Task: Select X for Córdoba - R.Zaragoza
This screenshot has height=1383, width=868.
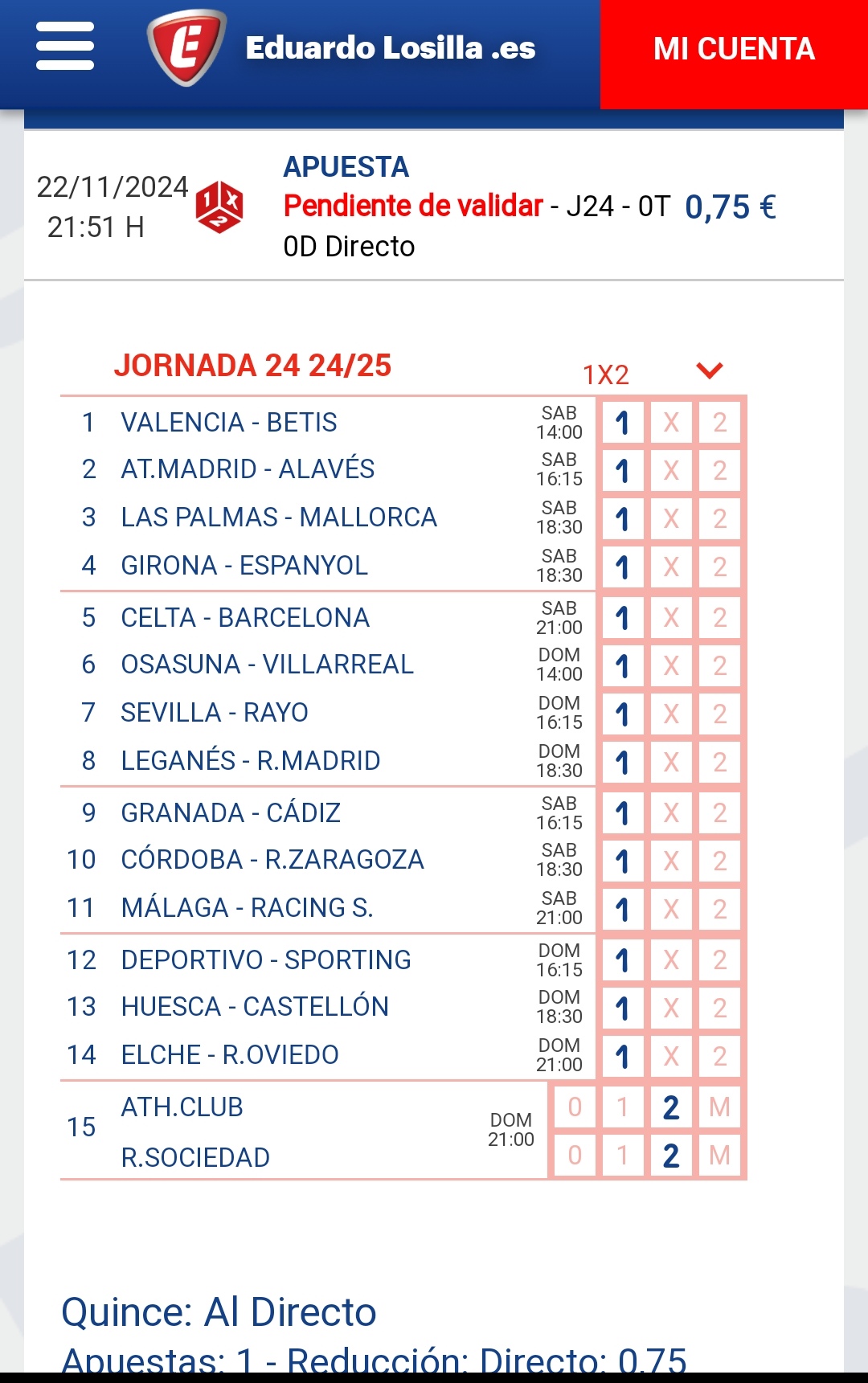Action: (x=671, y=861)
